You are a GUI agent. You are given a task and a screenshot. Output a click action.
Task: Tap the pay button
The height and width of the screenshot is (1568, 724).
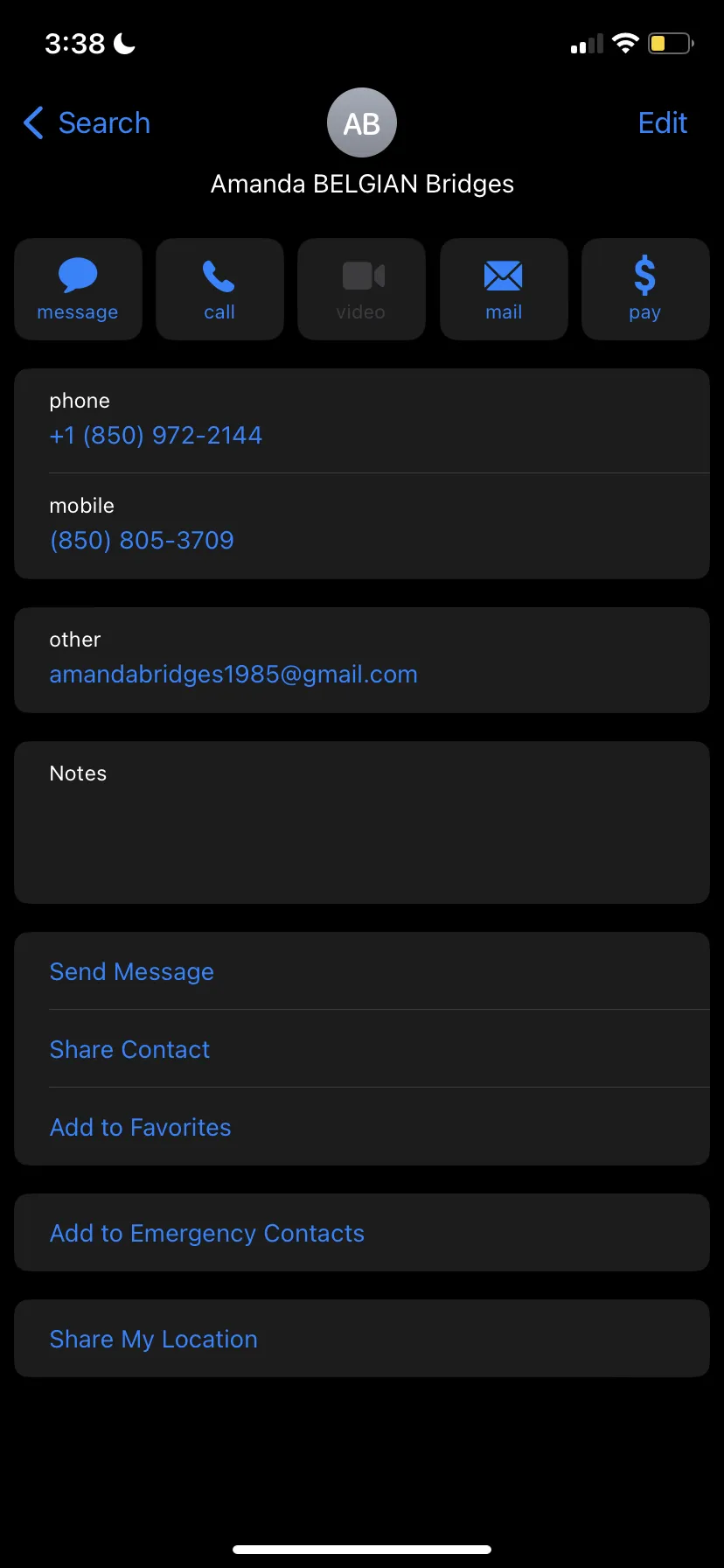click(645, 289)
